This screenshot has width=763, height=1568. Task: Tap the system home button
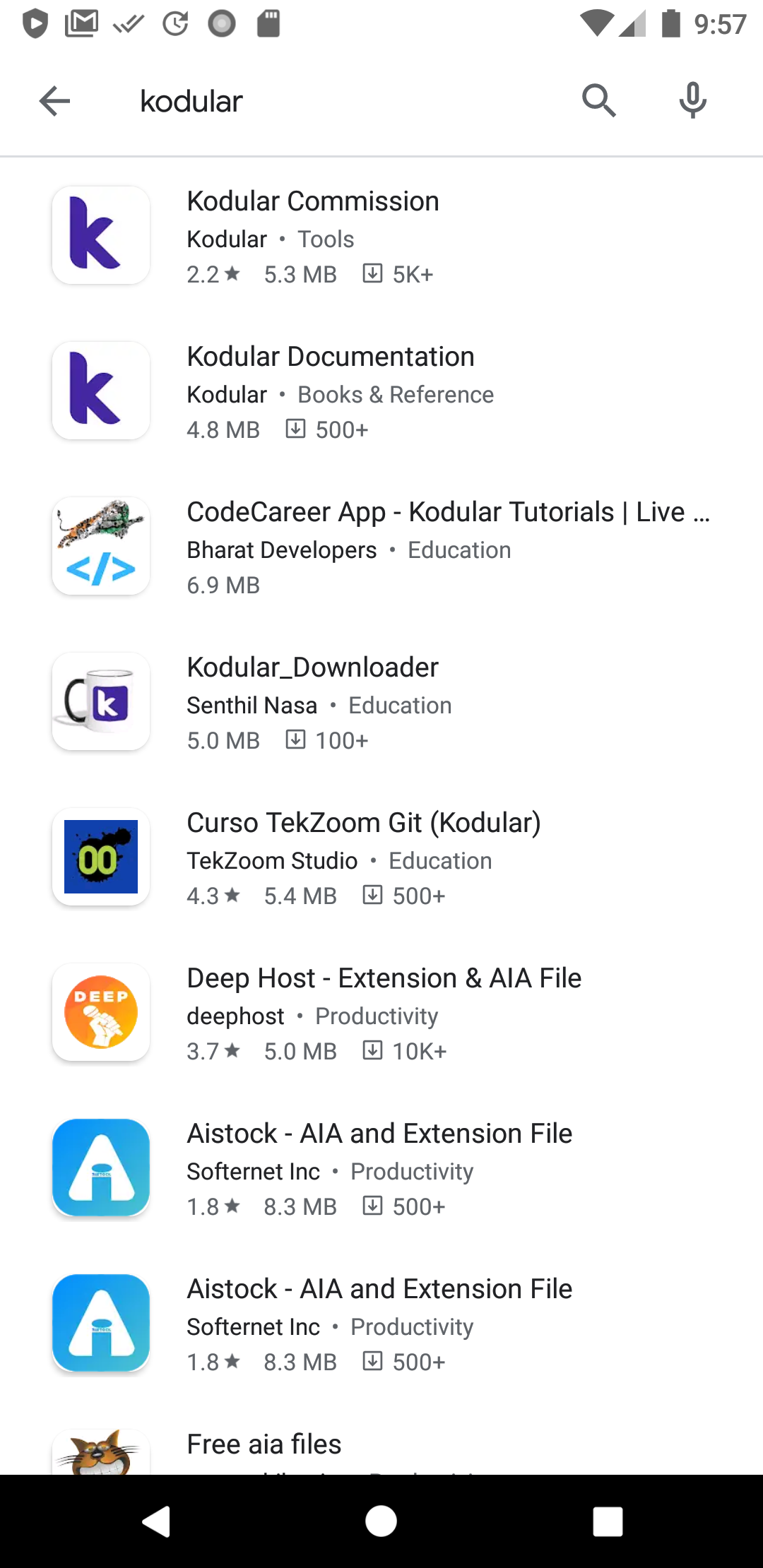pyautogui.click(x=381, y=1521)
